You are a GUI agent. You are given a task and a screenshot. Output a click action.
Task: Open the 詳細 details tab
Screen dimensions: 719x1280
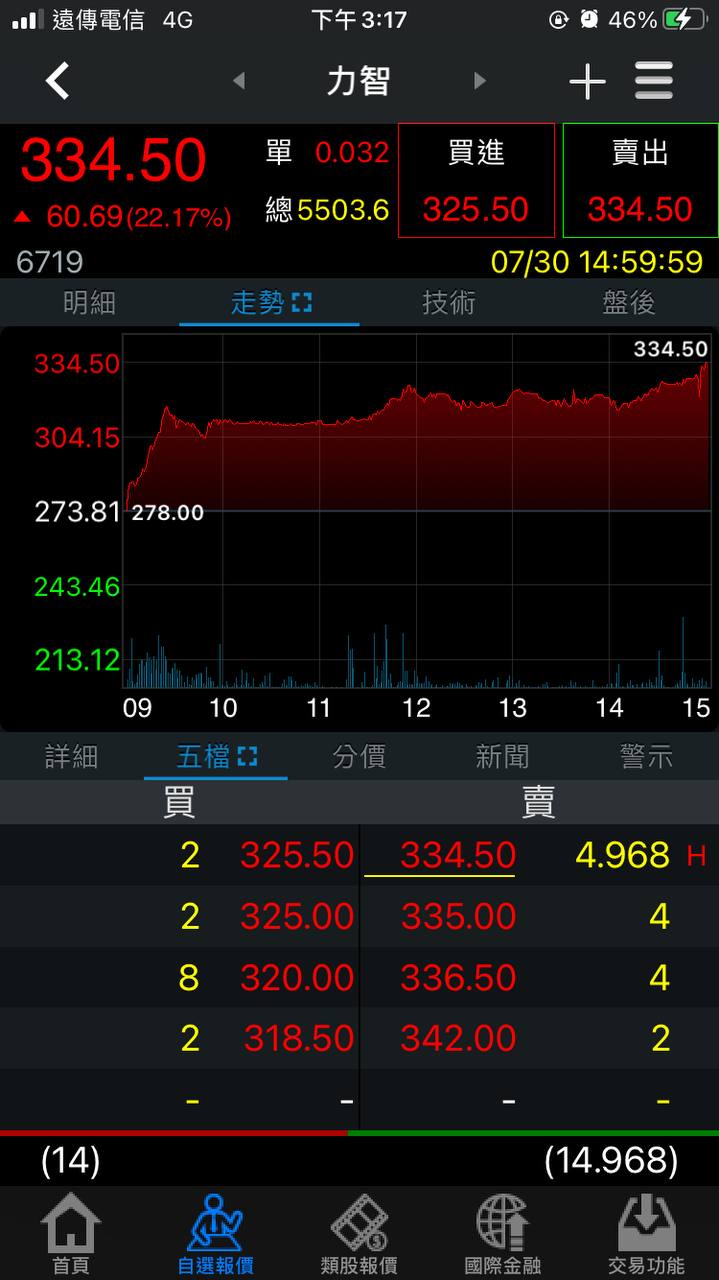pyautogui.click(x=72, y=757)
